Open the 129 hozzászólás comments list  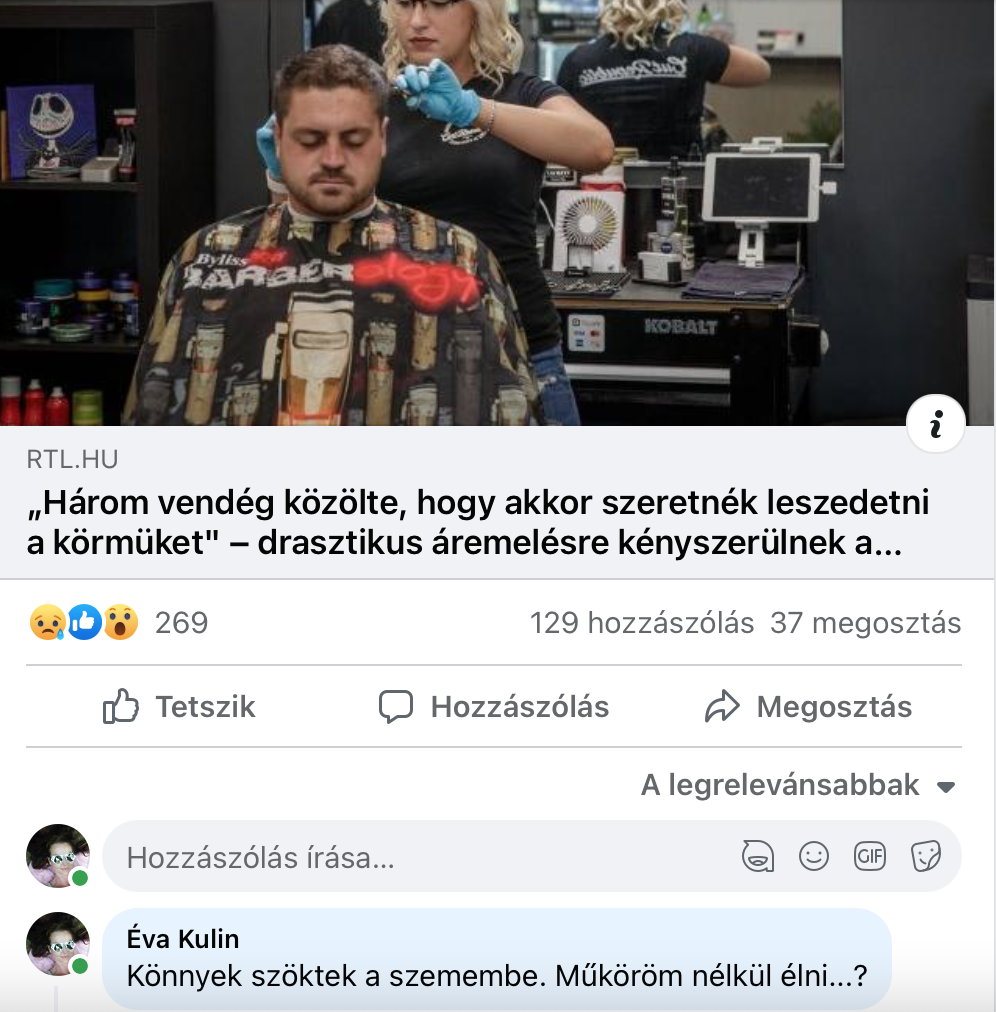641,623
